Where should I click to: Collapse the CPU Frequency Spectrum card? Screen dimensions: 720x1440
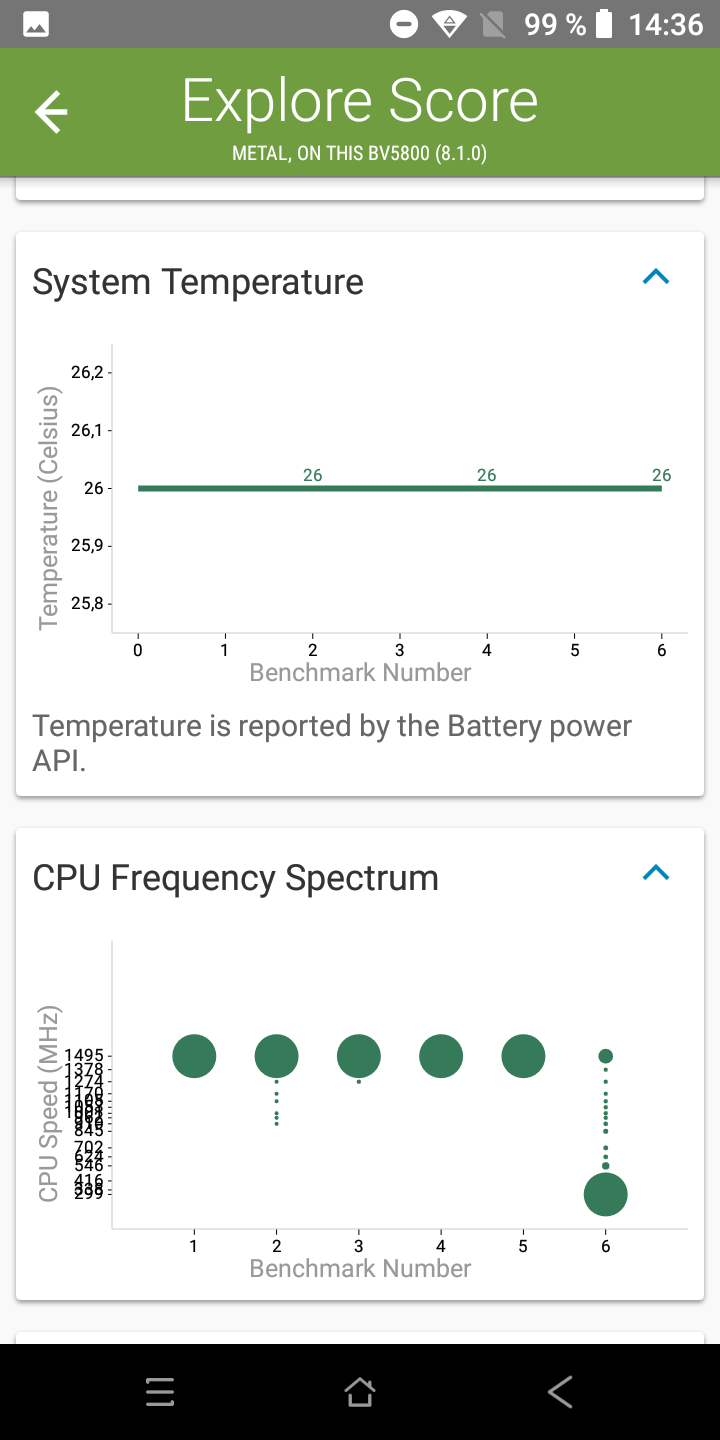pos(655,873)
